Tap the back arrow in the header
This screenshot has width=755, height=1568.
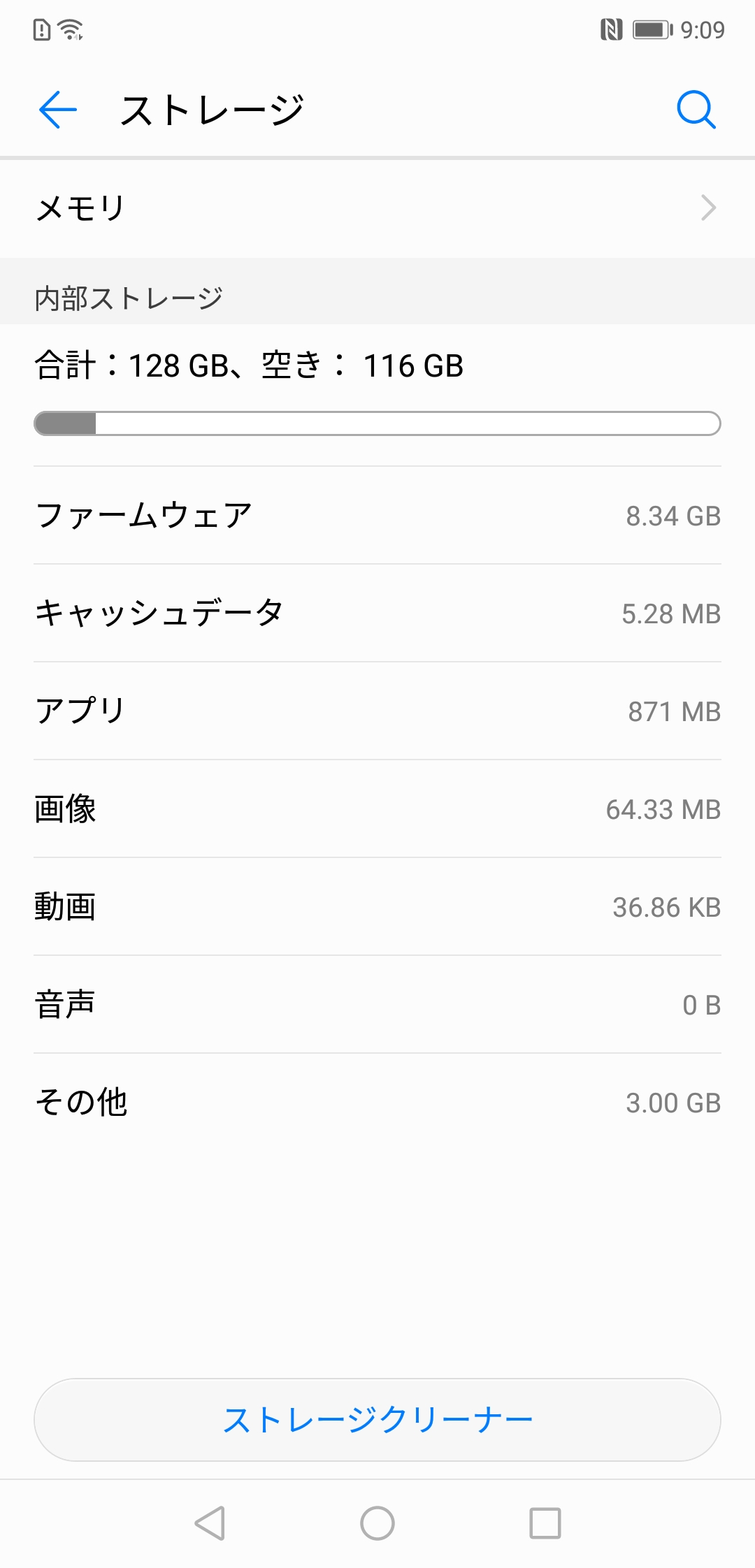(x=57, y=109)
